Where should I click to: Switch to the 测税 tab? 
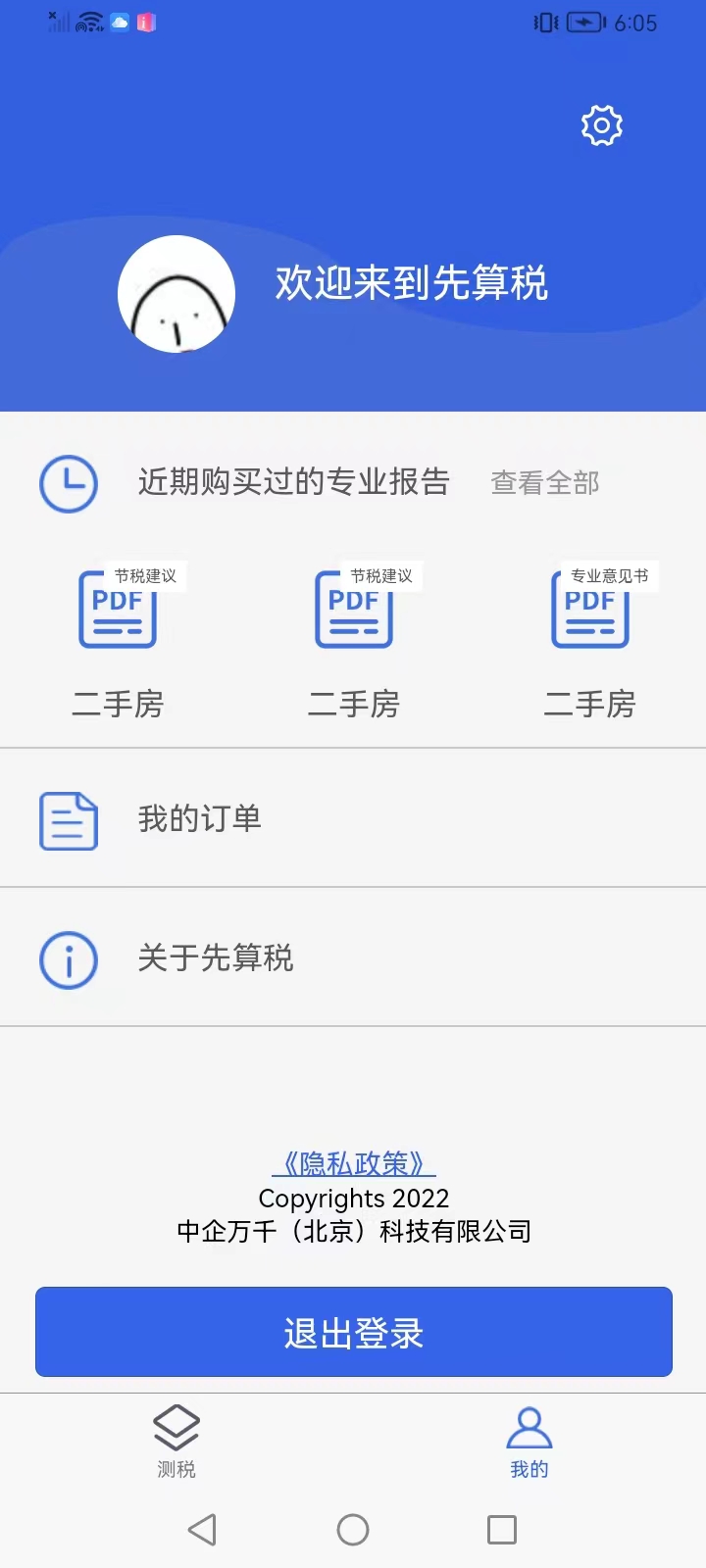coord(176,1441)
